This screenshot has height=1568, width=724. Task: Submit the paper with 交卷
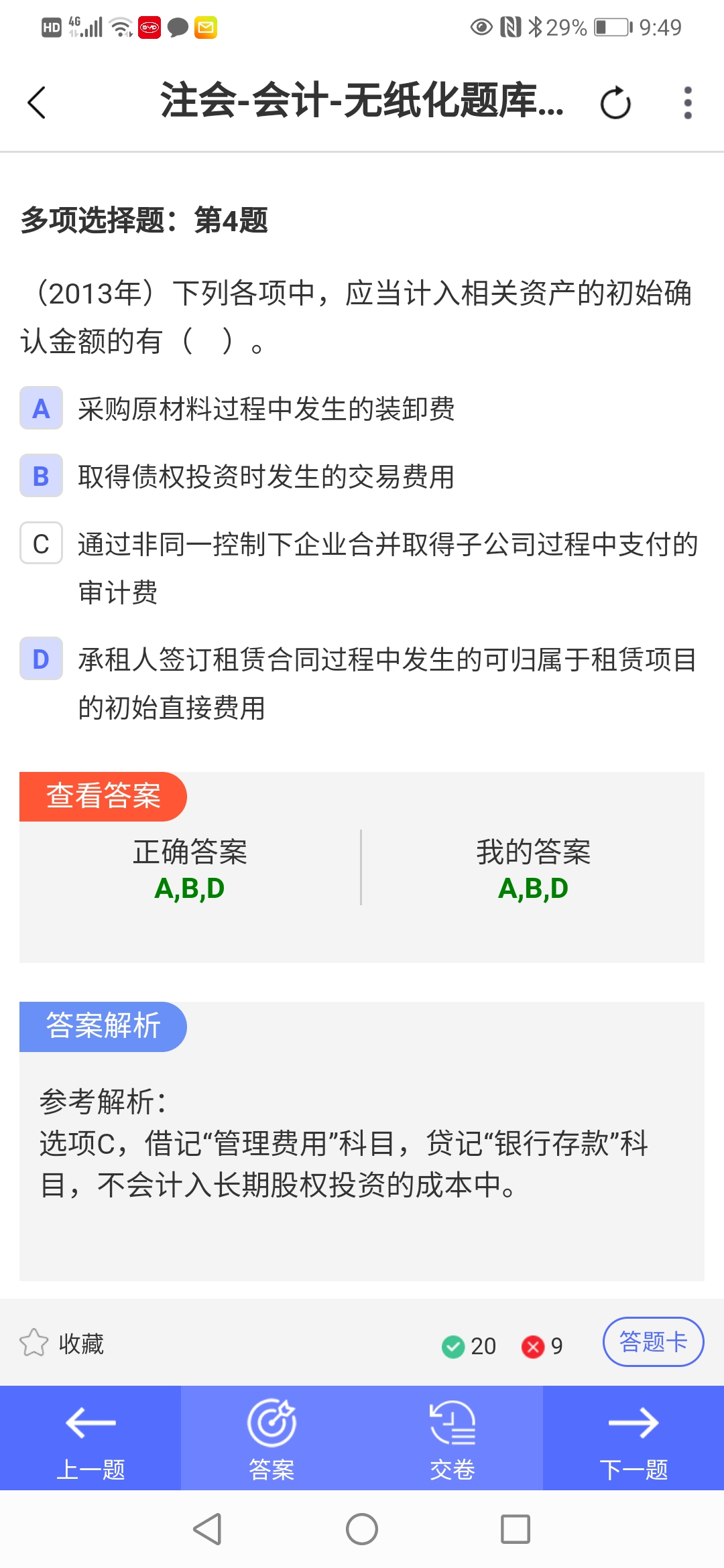[452, 1438]
